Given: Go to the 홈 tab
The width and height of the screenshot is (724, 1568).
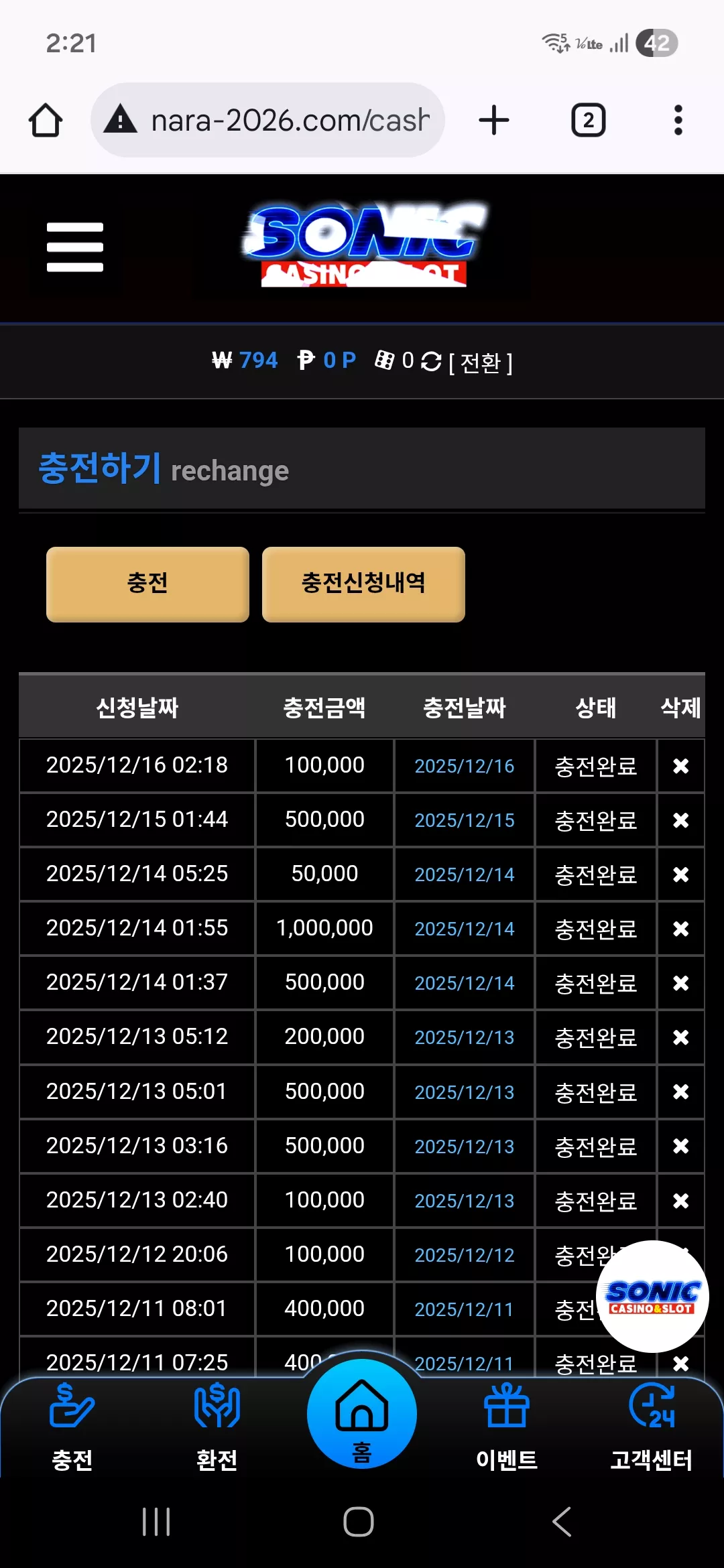Looking at the screenshot, I should click(362, 1414).
